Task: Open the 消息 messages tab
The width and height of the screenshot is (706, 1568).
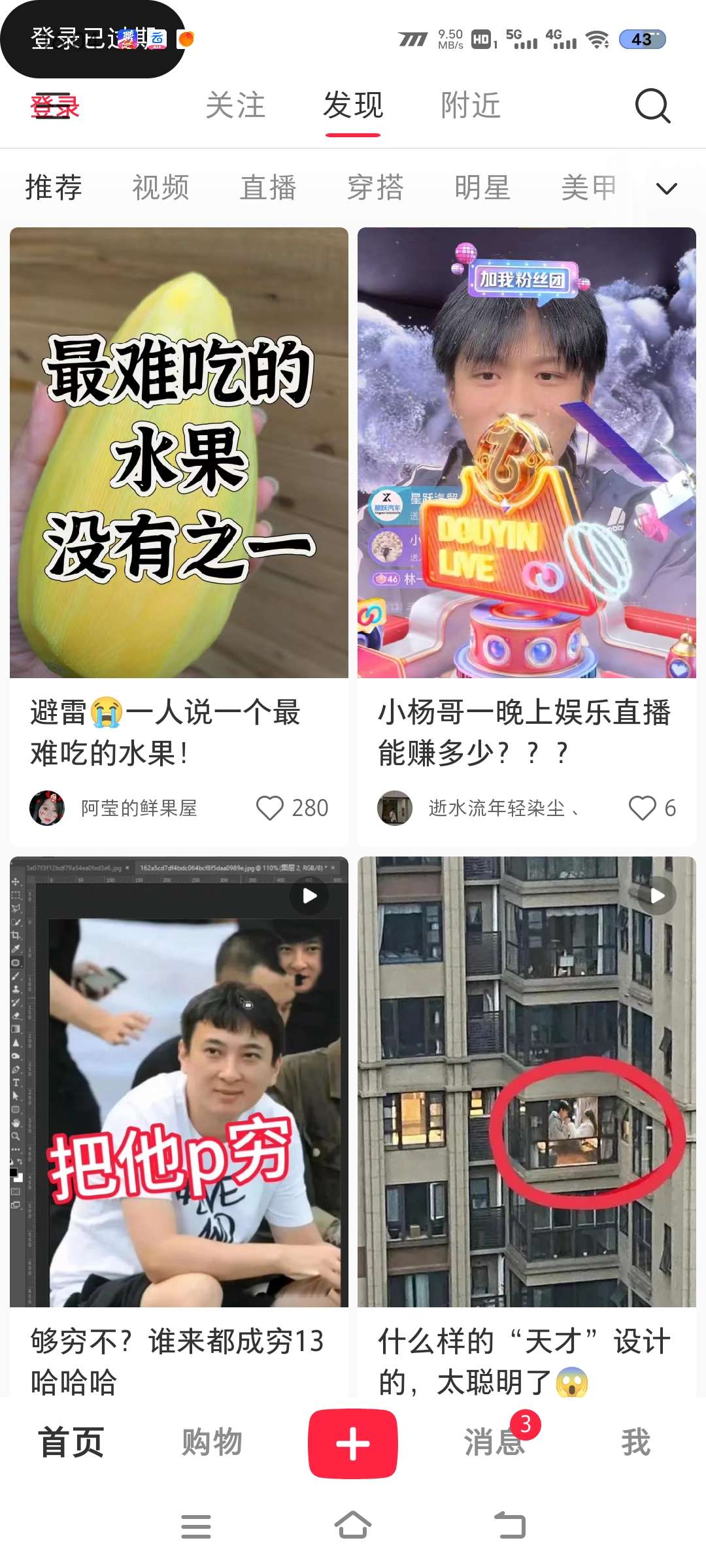Action: tap(494, 1443)
